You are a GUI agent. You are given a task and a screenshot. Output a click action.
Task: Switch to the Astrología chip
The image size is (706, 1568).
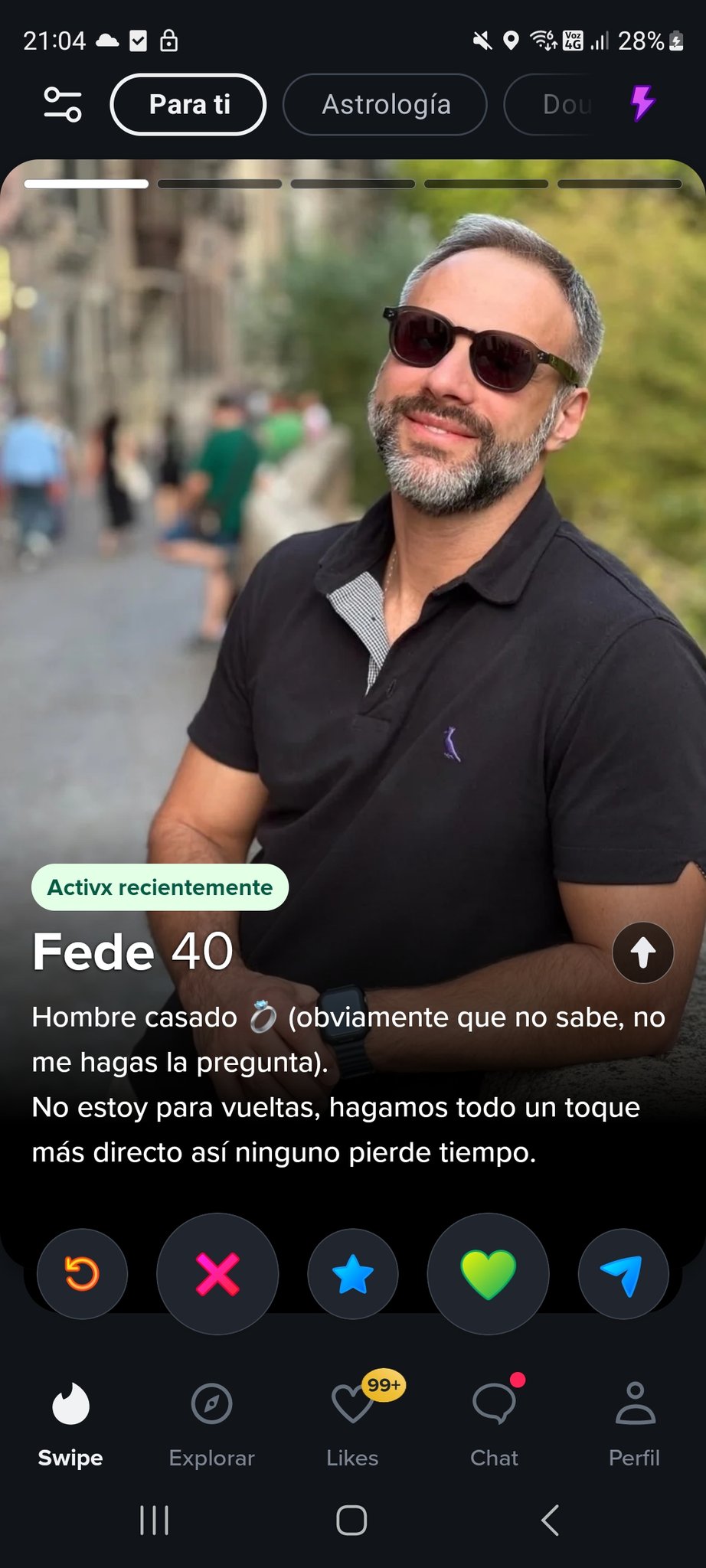pos(385,104)
